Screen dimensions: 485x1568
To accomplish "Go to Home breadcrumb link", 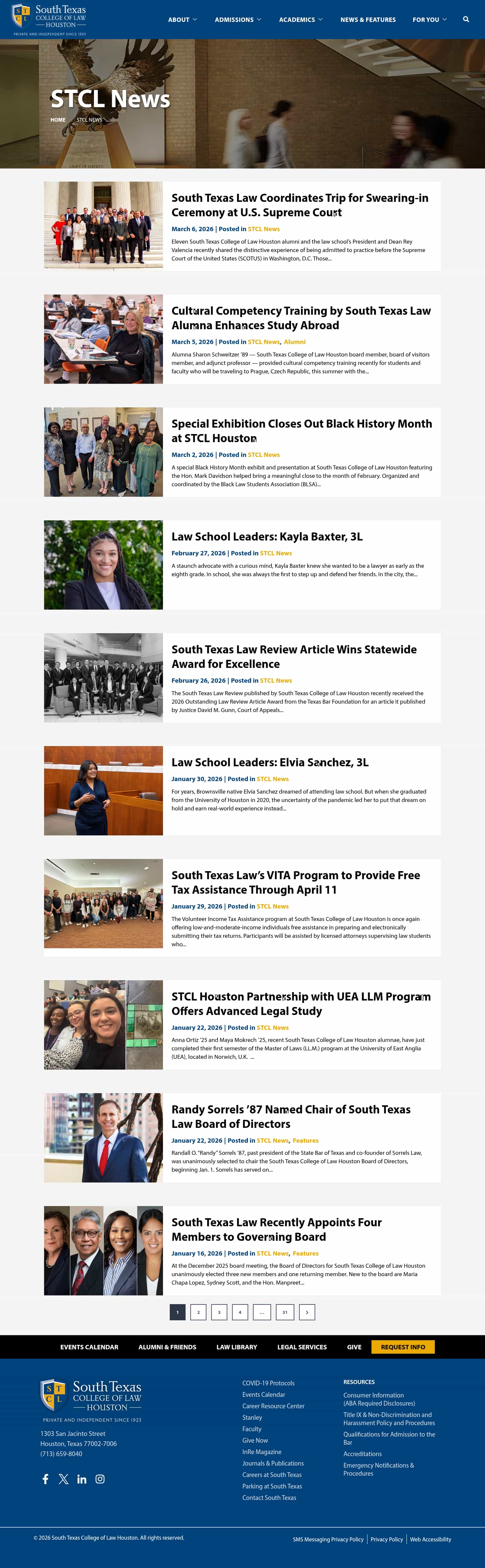I will click(x=58, y=120).
